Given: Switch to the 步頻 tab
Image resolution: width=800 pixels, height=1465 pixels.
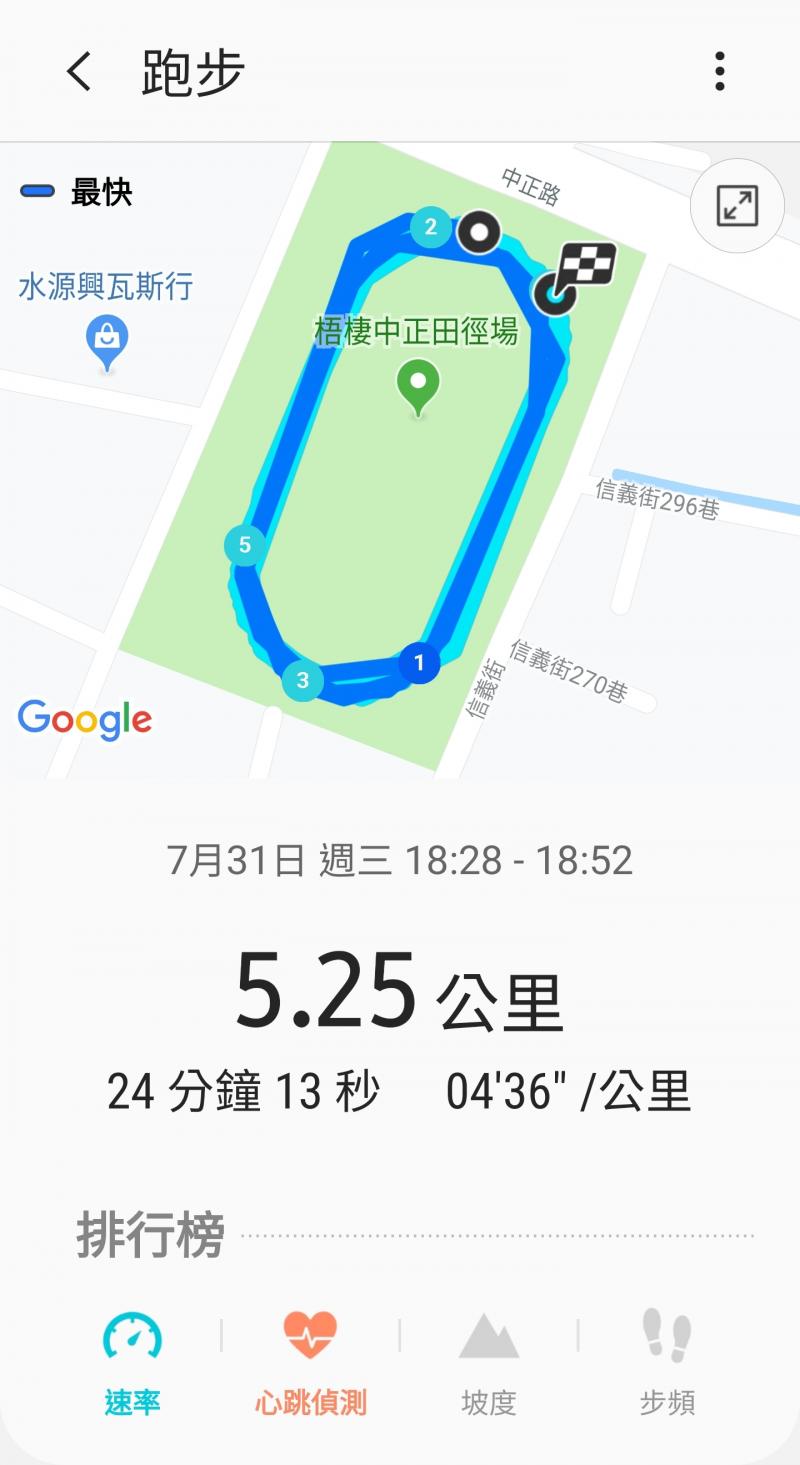Looking at the screenshot, I should click(666, 1362).
